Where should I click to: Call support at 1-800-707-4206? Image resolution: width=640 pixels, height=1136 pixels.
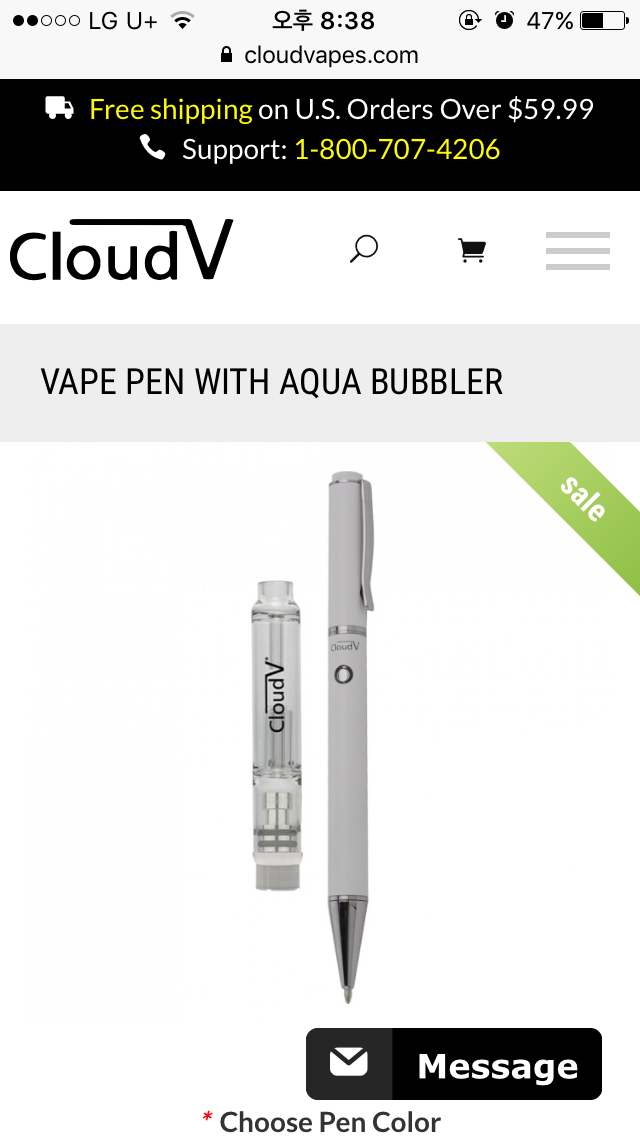pyautogui.click(x=397, y=150)
